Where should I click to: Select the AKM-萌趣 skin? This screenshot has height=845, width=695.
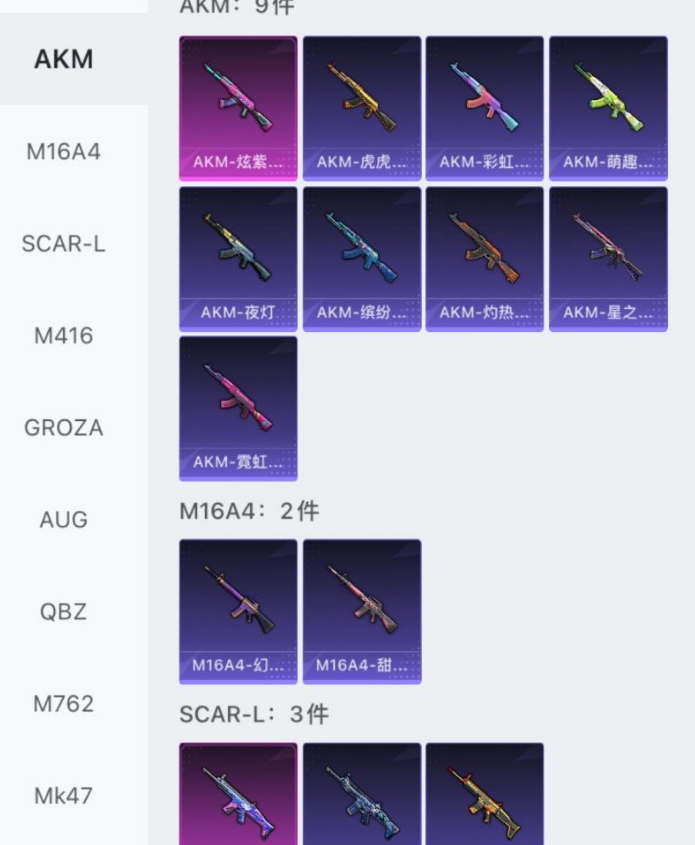tap(608, 108)
